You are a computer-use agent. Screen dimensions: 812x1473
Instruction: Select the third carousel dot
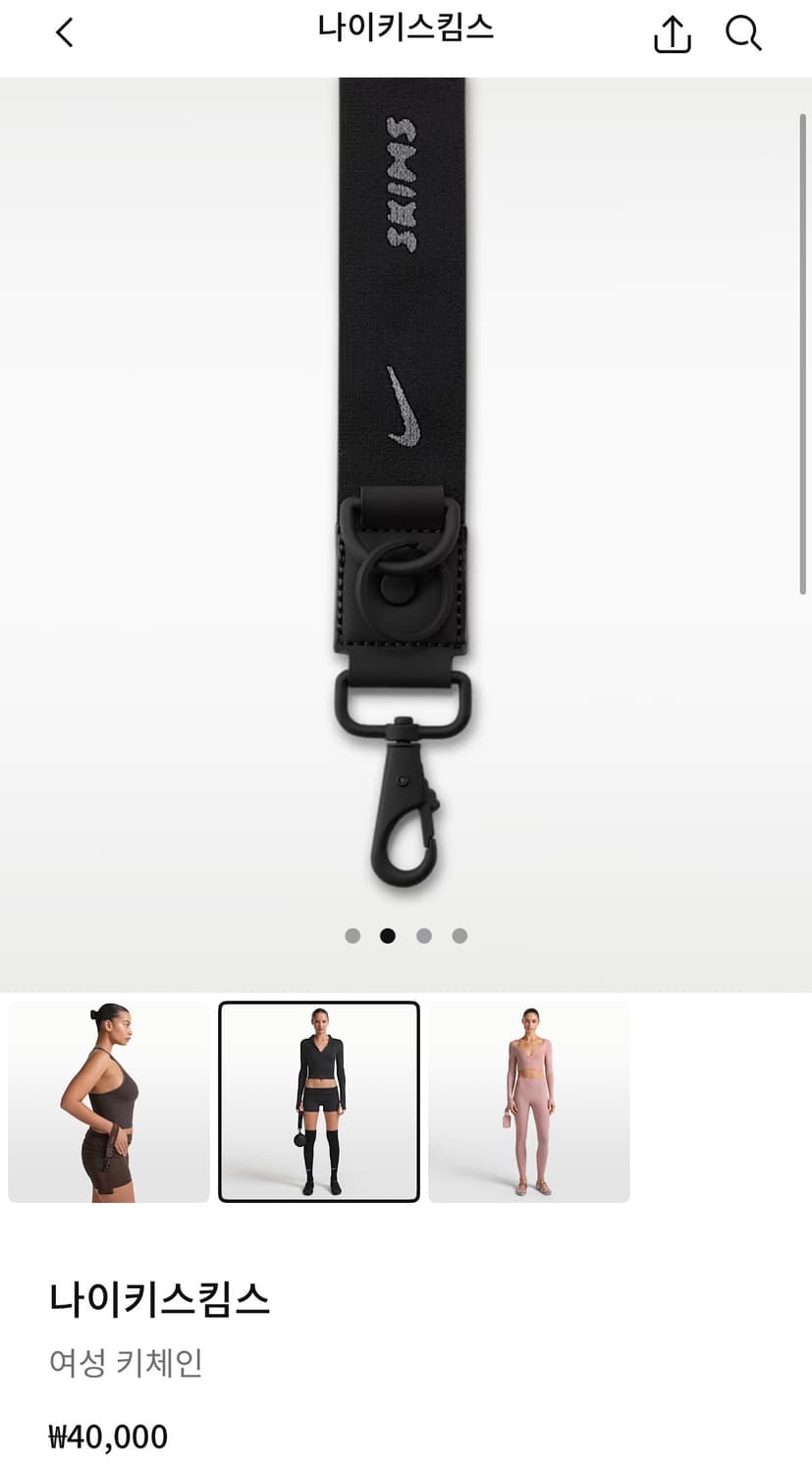[x=422, y=936]
